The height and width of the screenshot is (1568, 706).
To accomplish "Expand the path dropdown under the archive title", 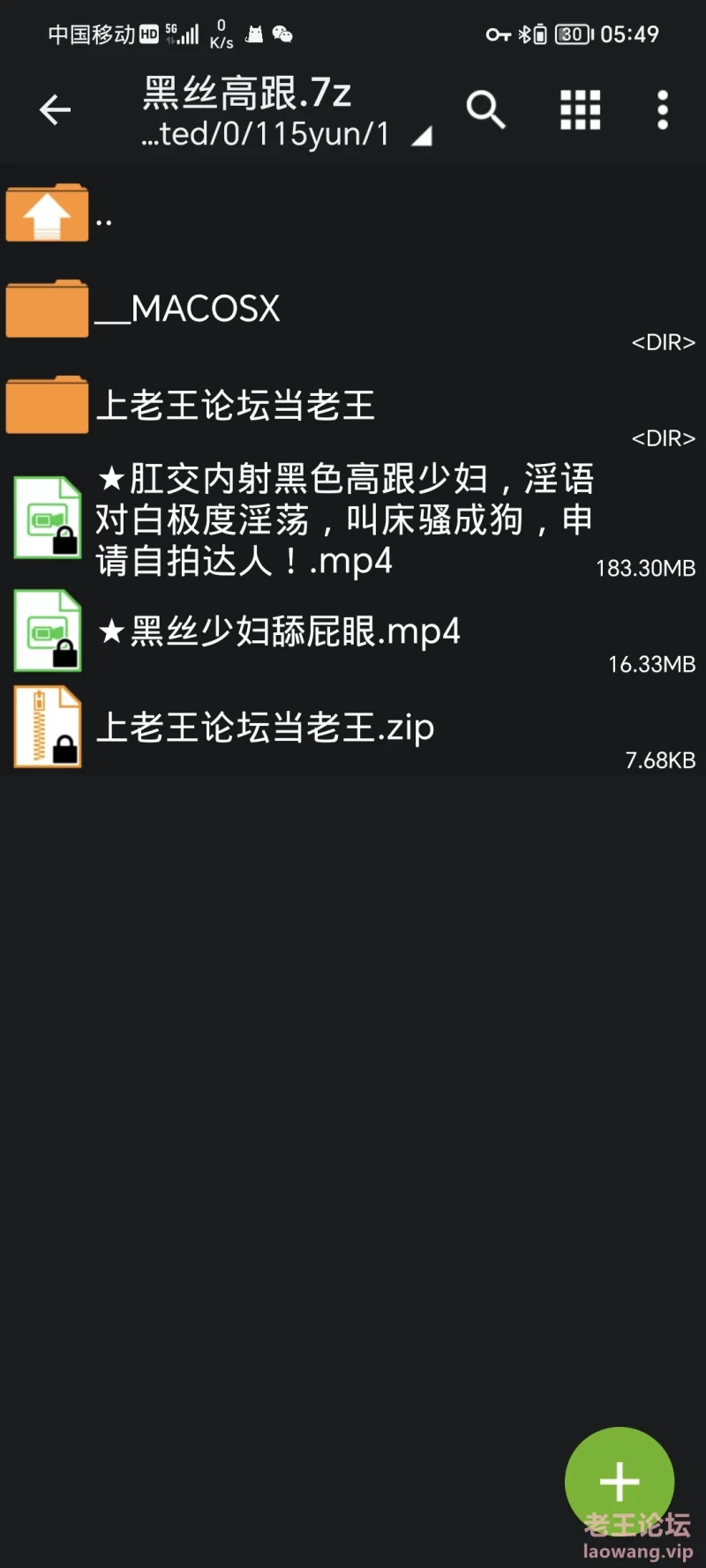I will pyautogui.click(x=422, y=135).
